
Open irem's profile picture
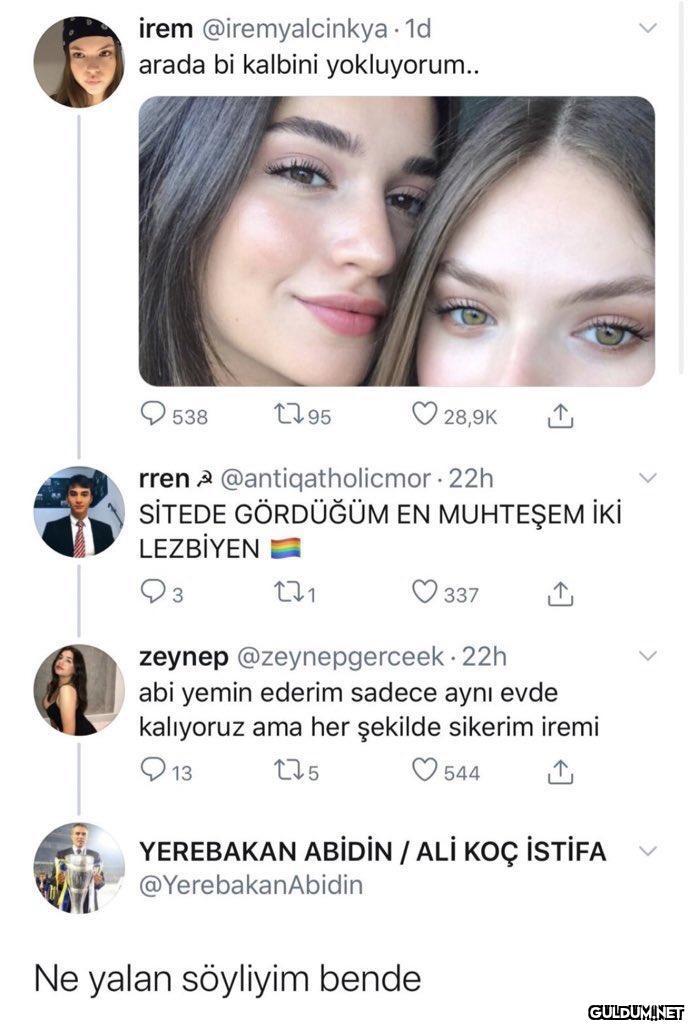pyautogui.click(x=78, y=61)
